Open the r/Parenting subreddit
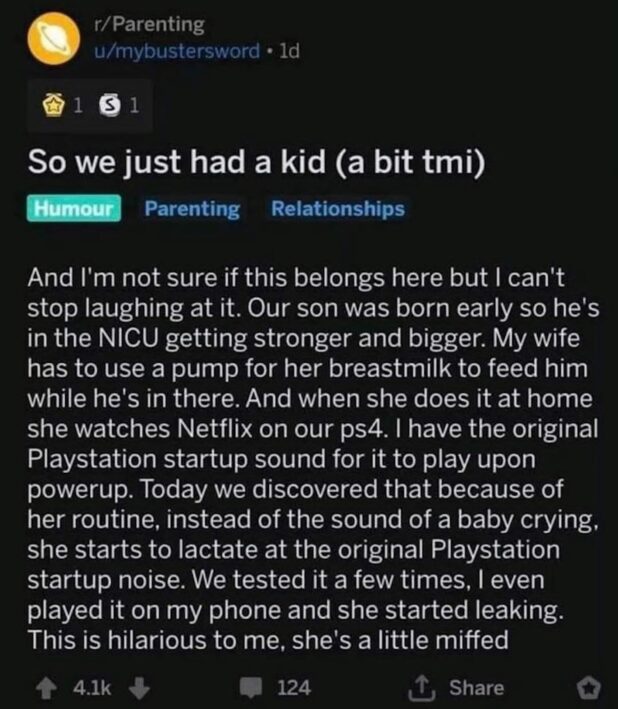Screen dimensions: 618x709 click(x=159, y=23)
